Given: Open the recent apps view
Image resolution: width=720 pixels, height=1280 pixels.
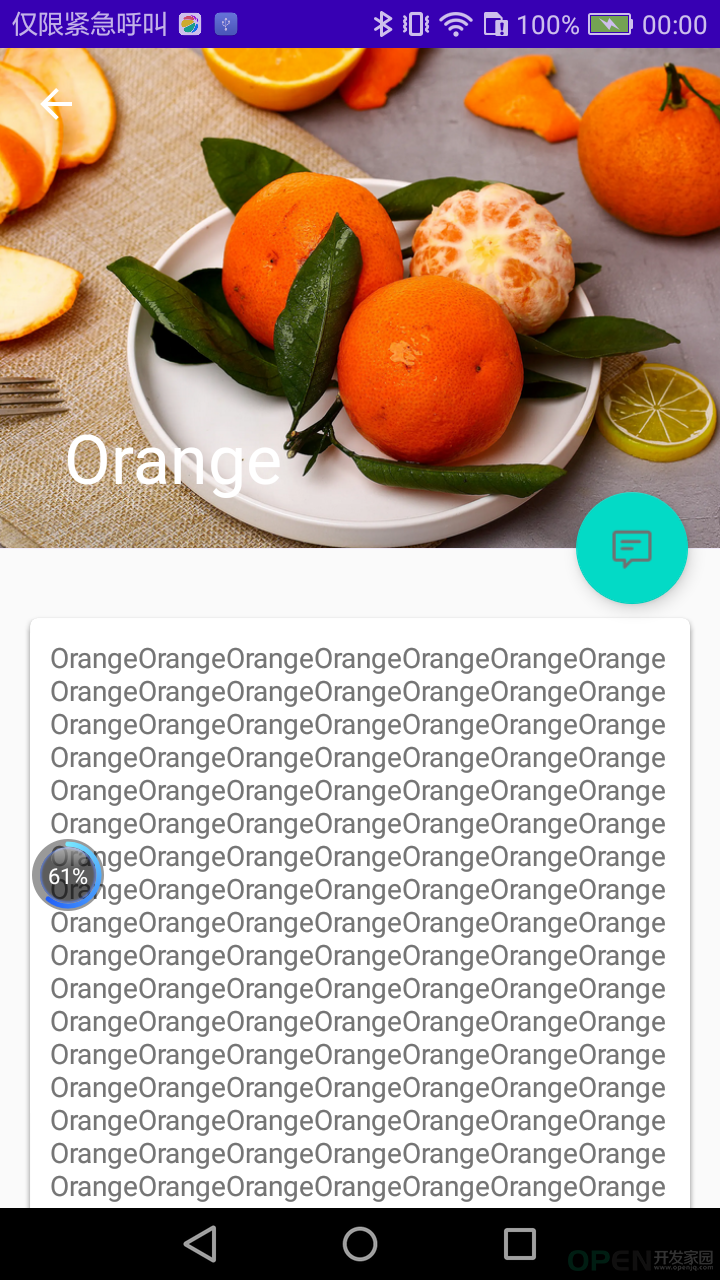Looking at the screenshot, I should coord(520,1244).
